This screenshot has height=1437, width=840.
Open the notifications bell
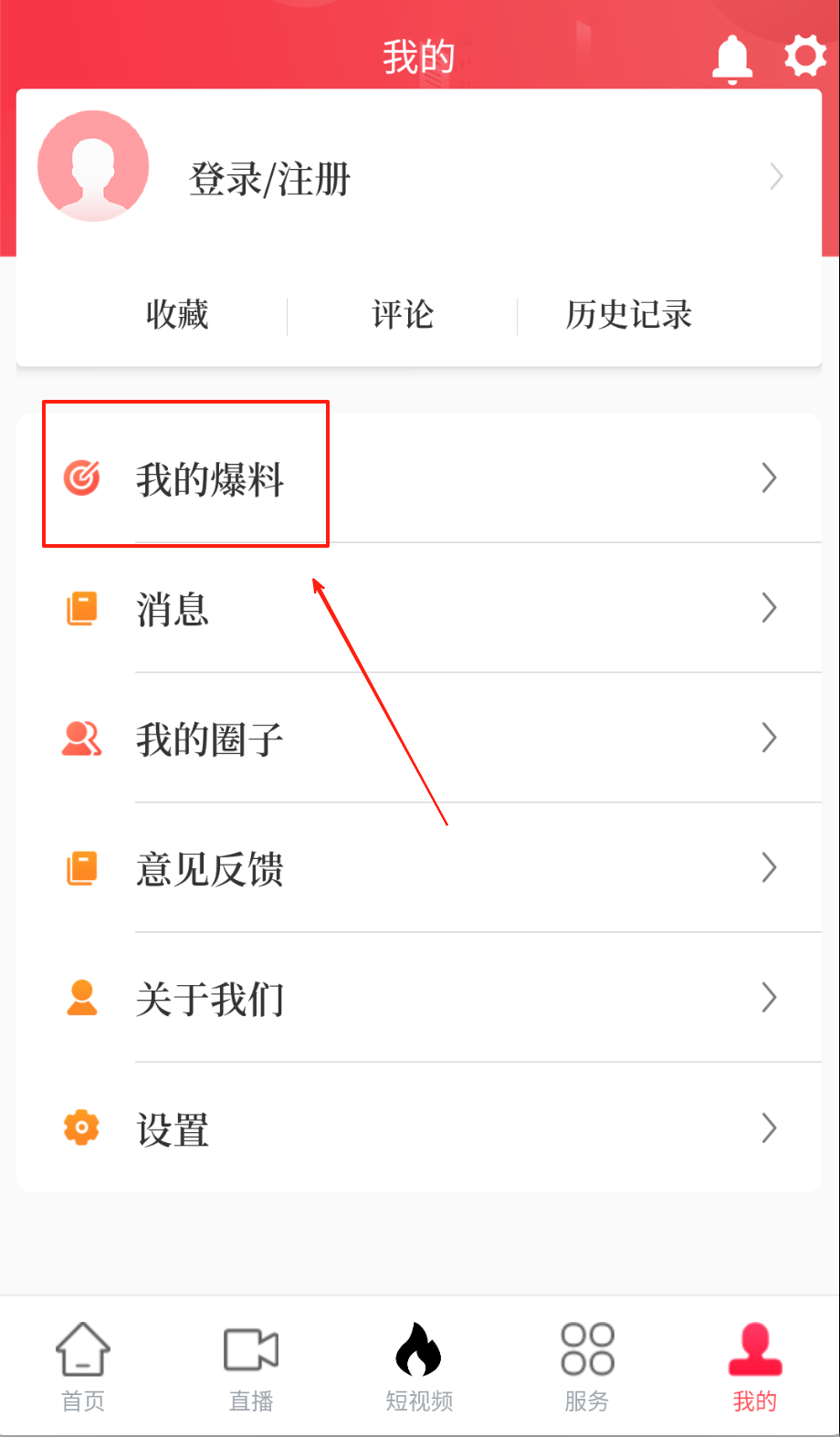(731, 59)
